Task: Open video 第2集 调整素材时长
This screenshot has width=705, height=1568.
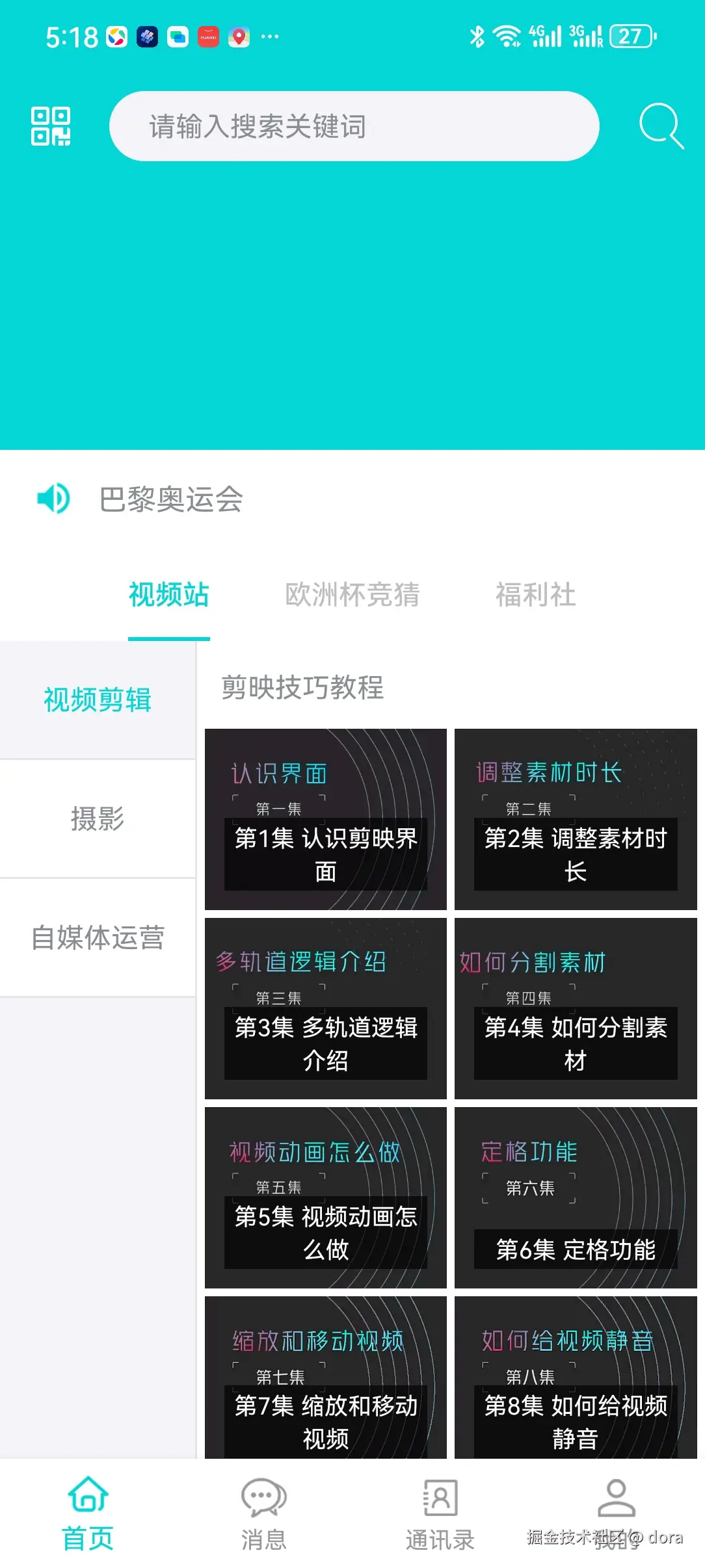Action: coord(576,819)
